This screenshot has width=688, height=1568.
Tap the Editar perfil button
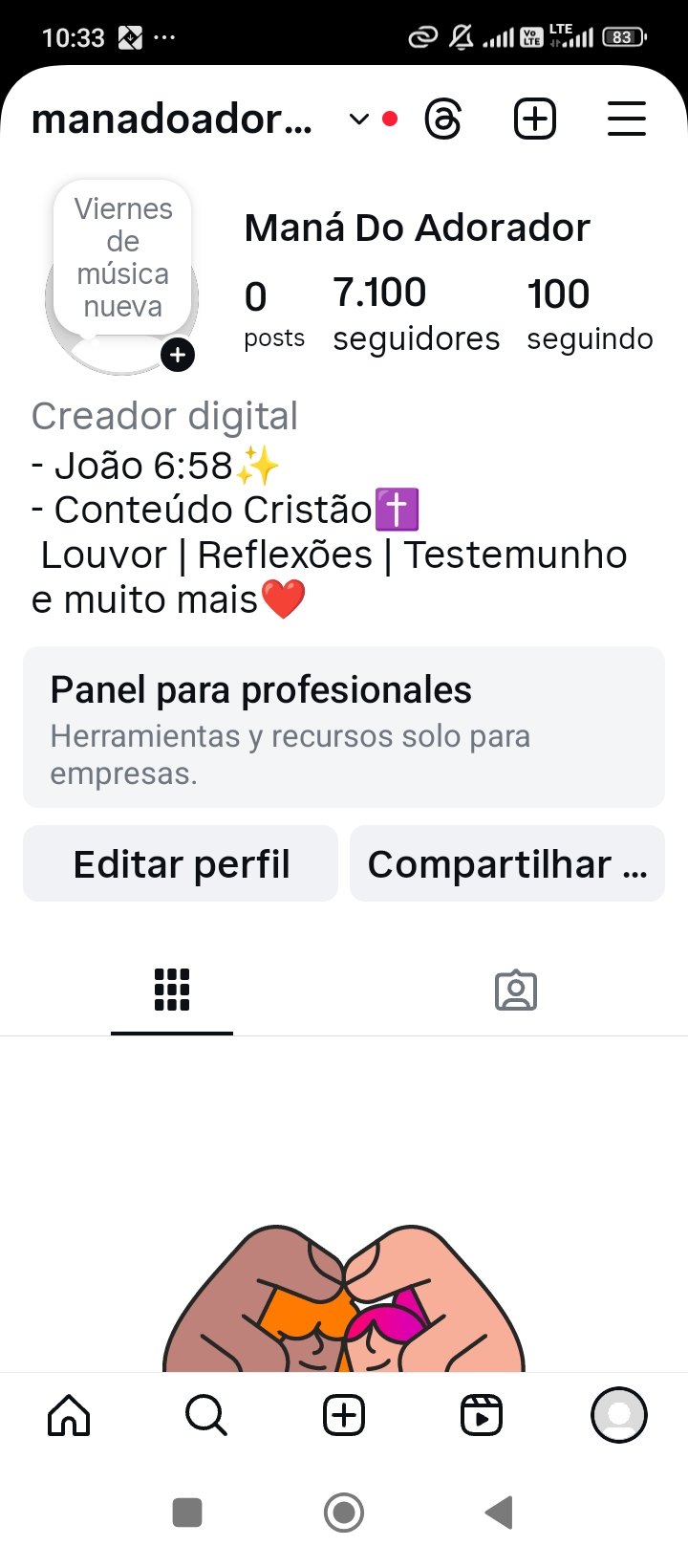(181, 863)
